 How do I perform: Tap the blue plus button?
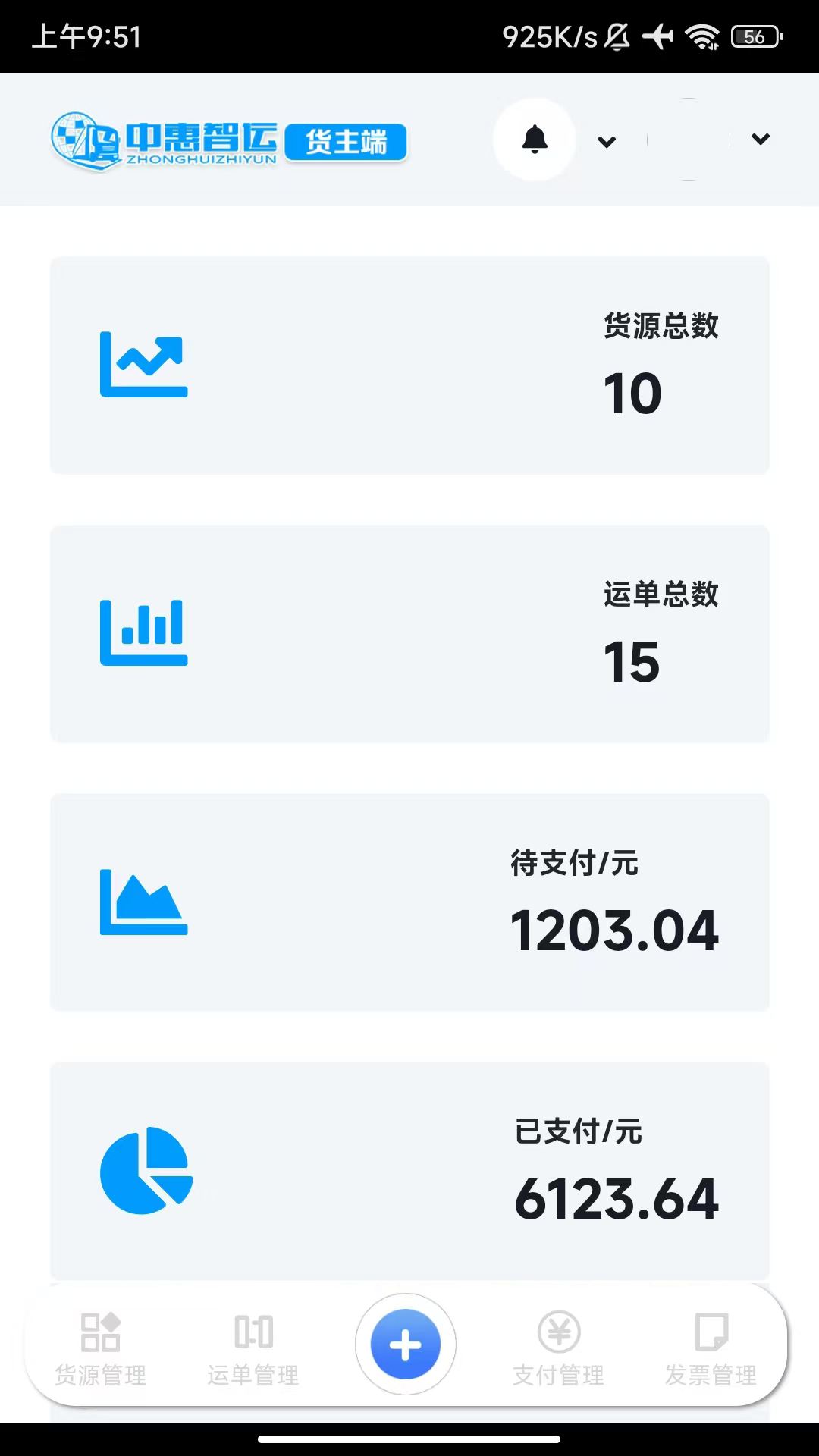click(406, 1345)
